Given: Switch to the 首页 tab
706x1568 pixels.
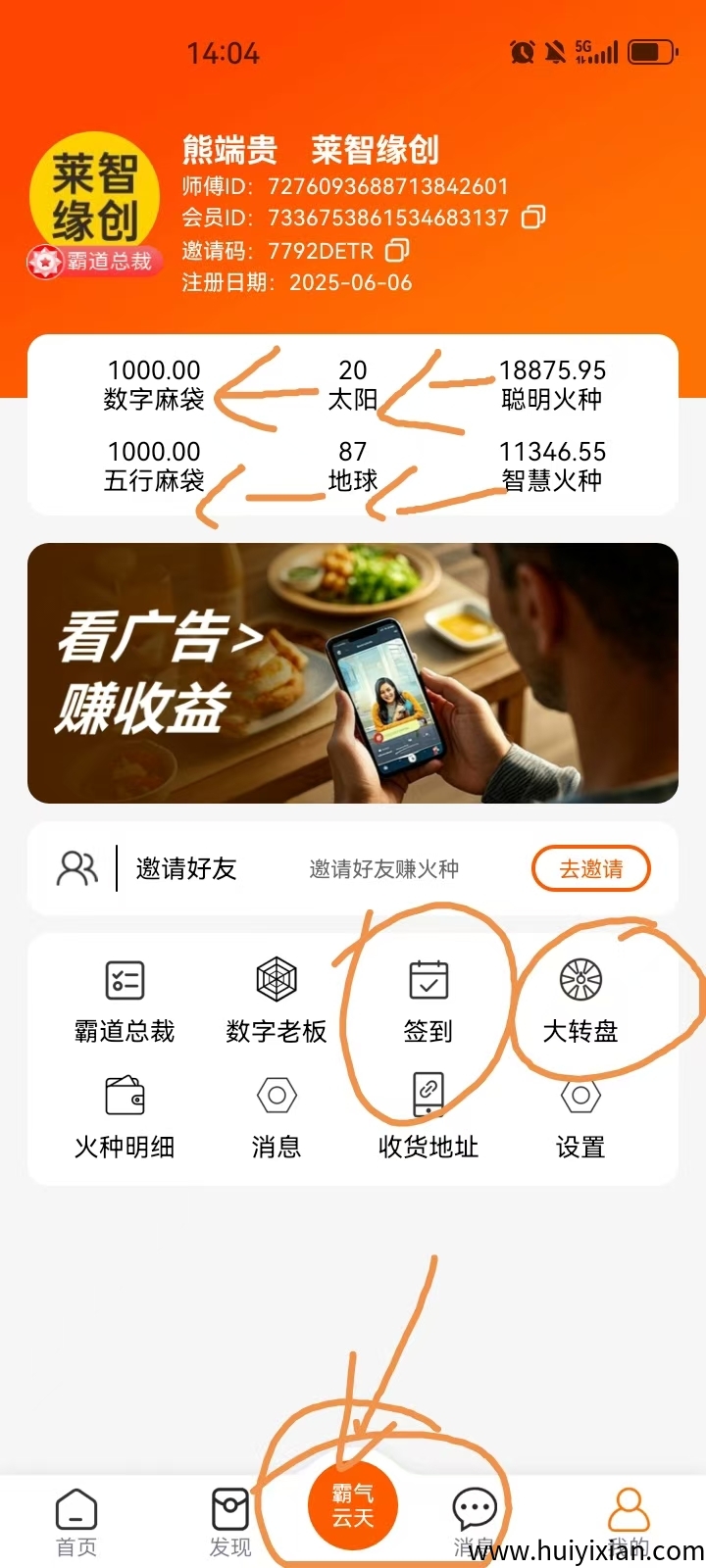Looking at the screenshot, I should 76,1522.
